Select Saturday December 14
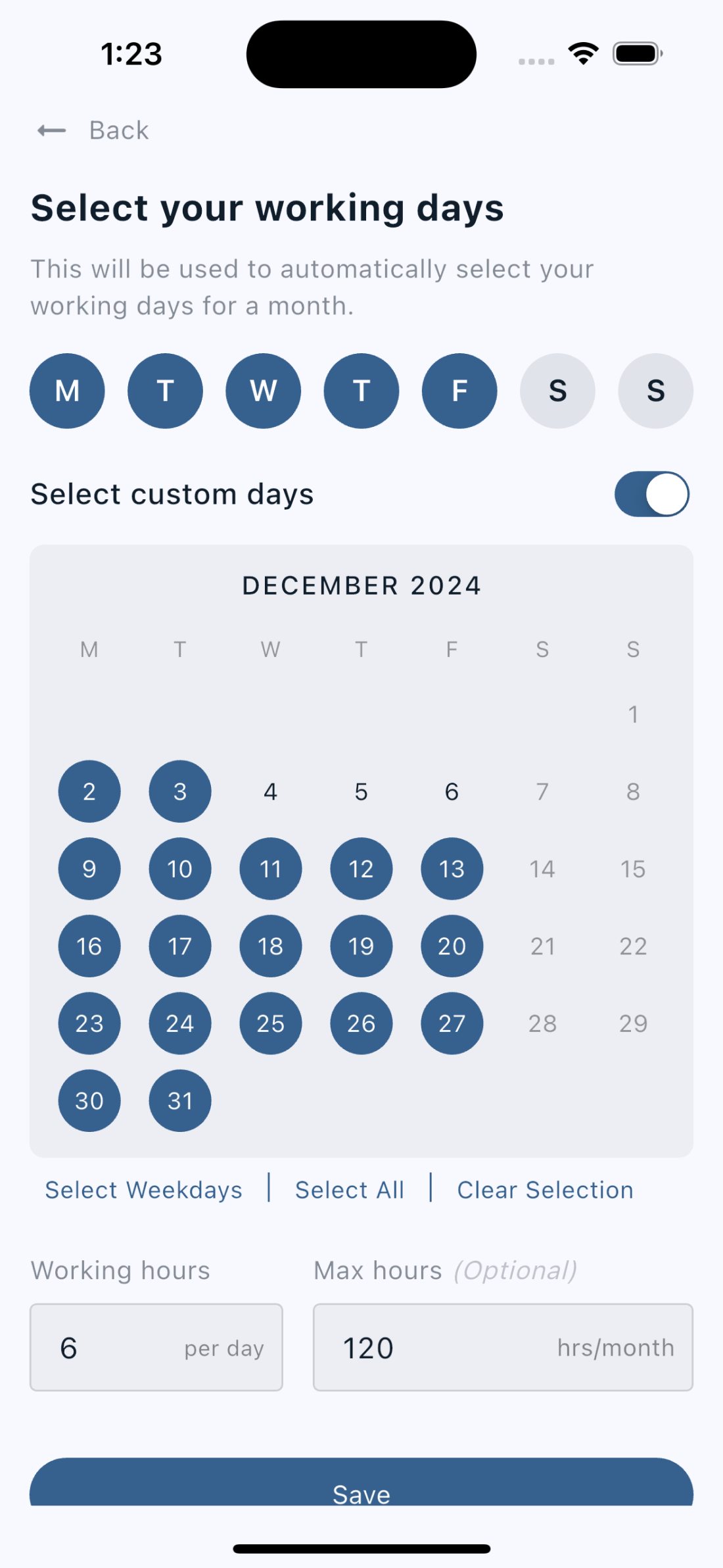723x1568 pixels. (x=542, y=869)
